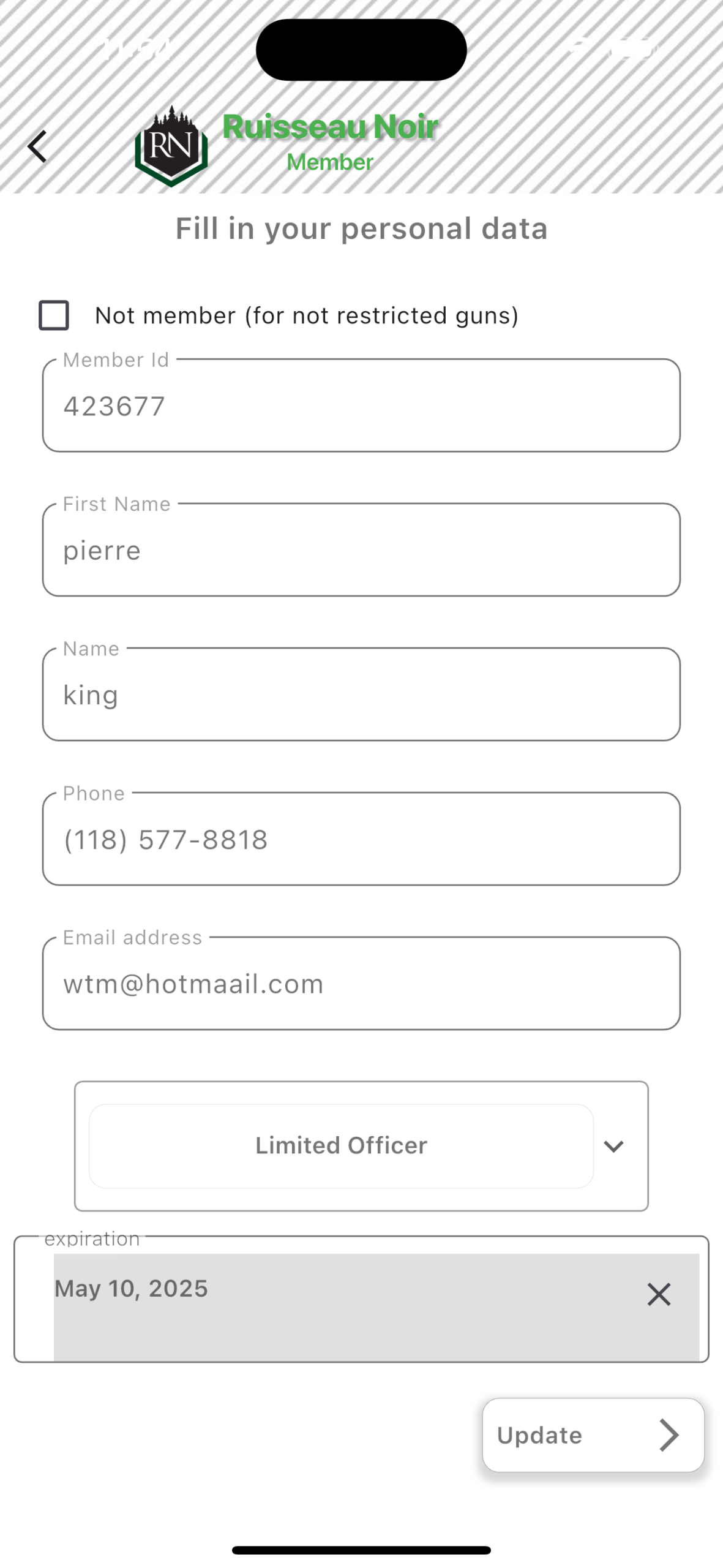Screen dimensions: 723x1568
Task: Edit the Phone number field
Action: tap(361, 839)
